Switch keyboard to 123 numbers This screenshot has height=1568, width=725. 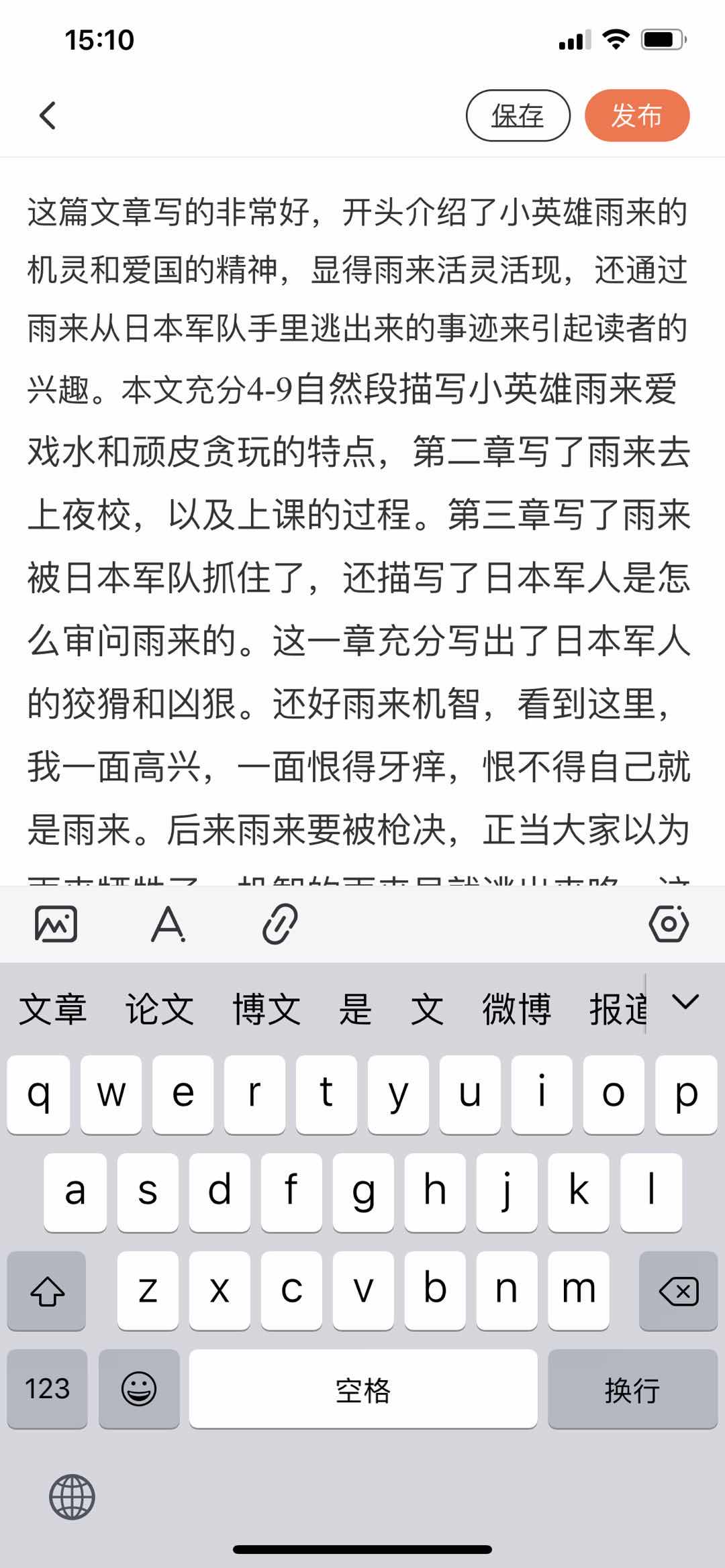click(47, 1390)
